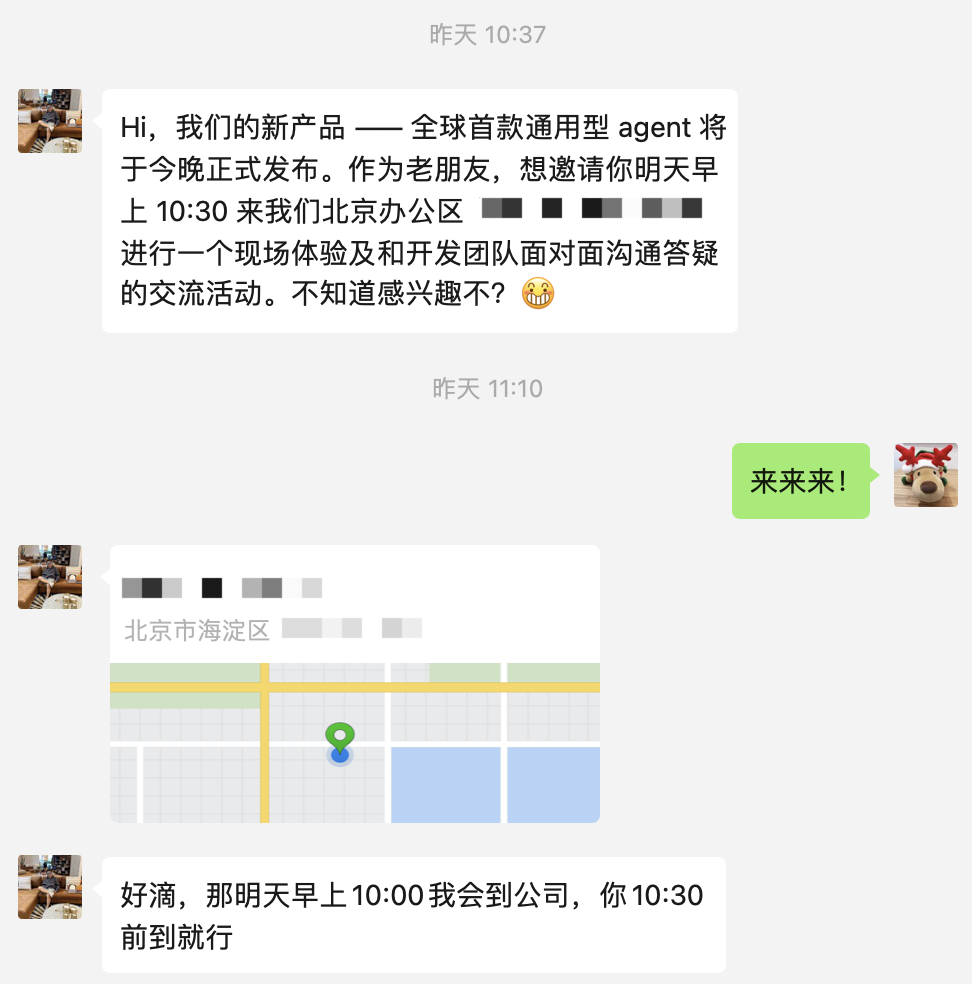Click the 昨天 11:10 timestamp

(x=487, y=389)
